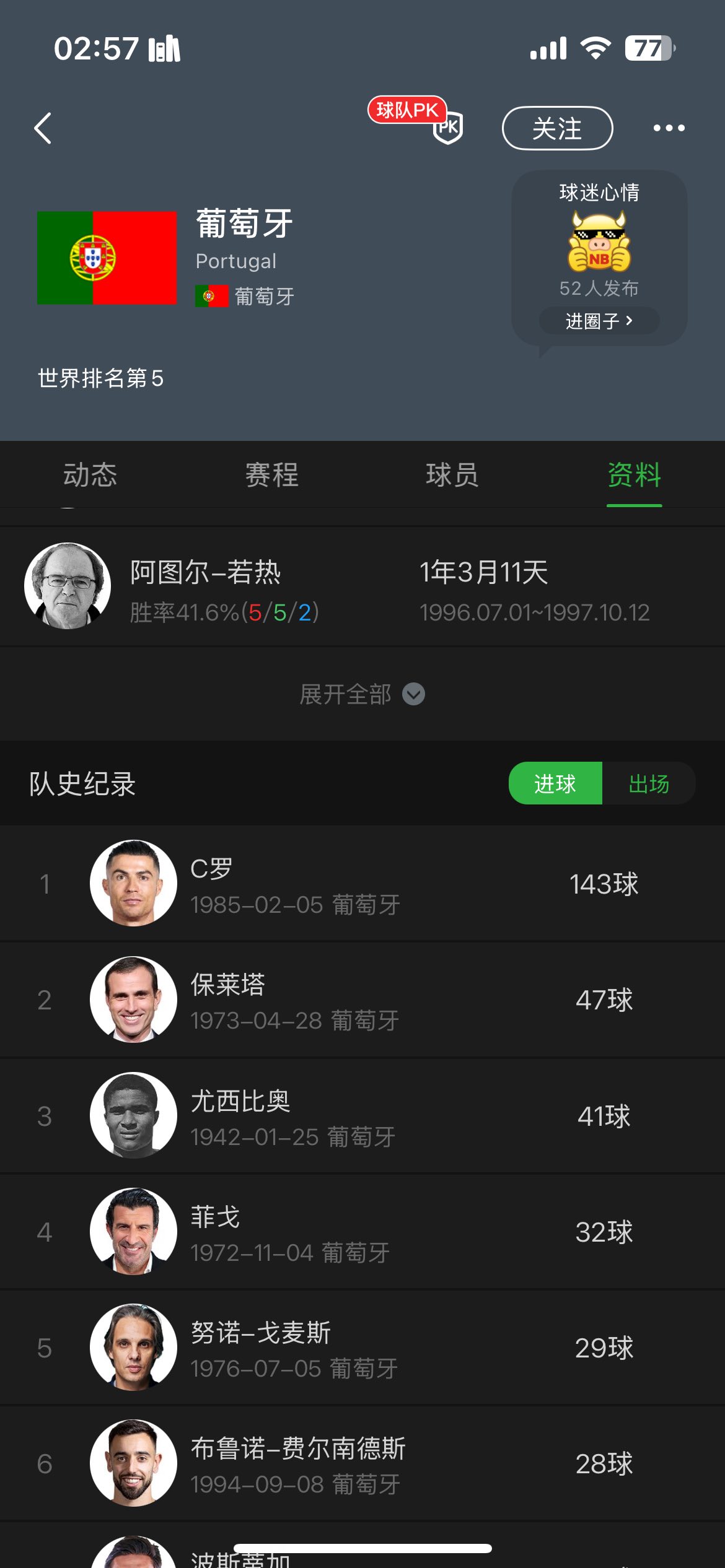Image resolution: width=725 pixels, height=1568 pixels.
Task: Select the 进球 goals segment
Action: tap(555, 783)
